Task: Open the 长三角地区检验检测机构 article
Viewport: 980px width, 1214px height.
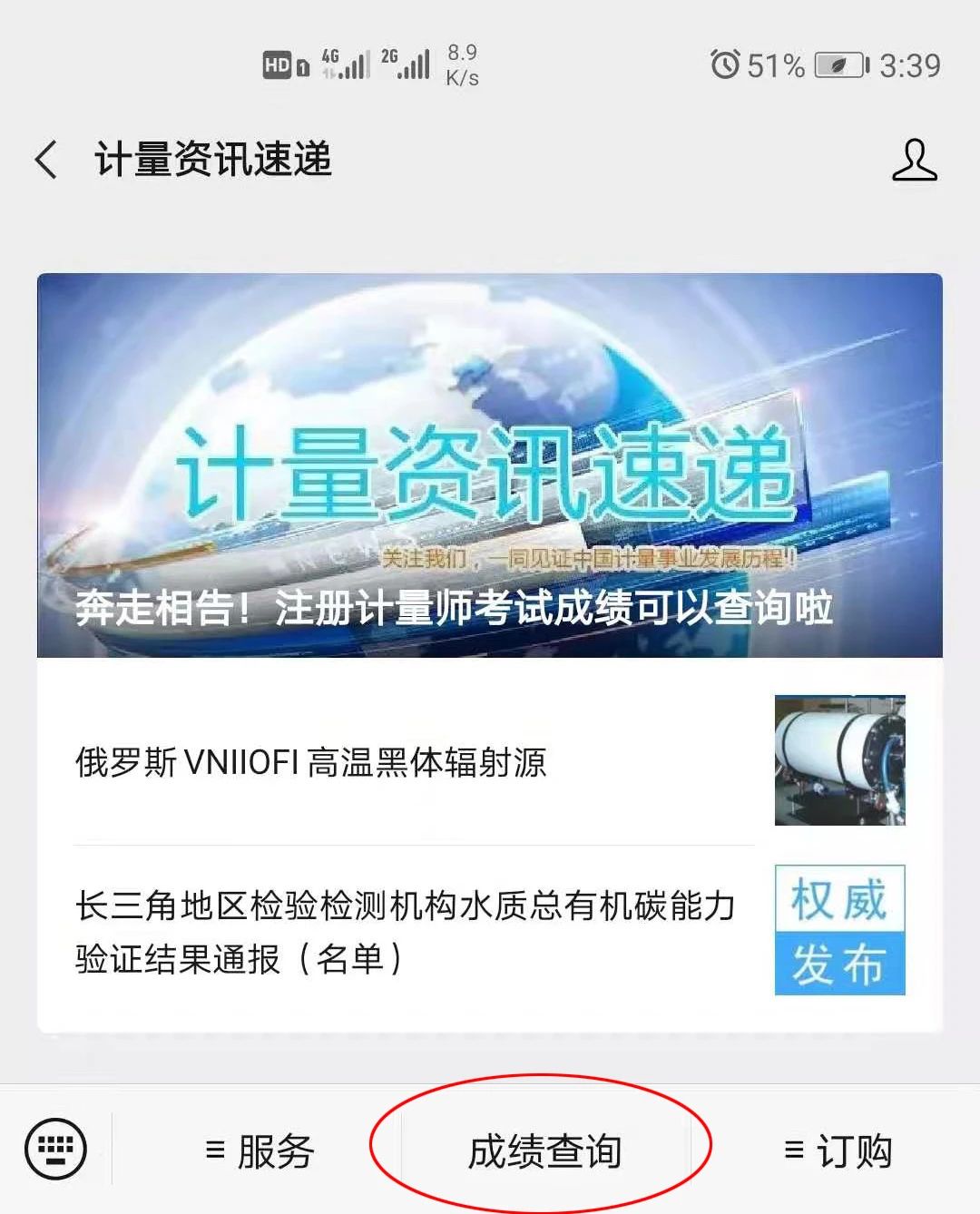Action: point(405,931)
